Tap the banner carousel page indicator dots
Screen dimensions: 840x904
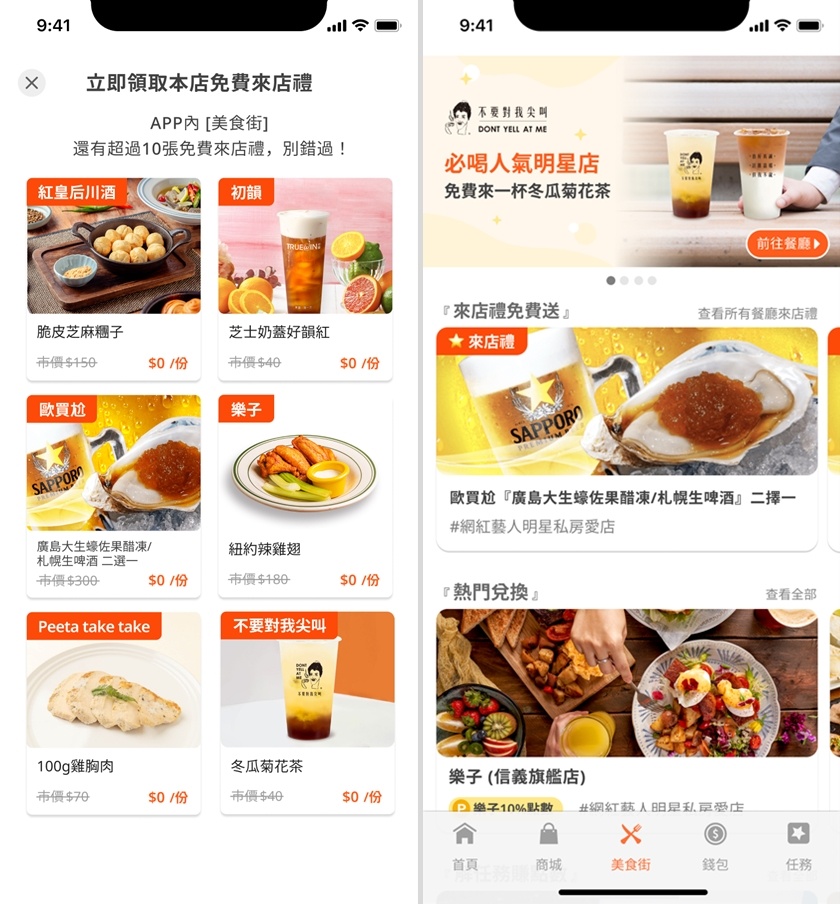pyautogui.click(x=631, y=281)
